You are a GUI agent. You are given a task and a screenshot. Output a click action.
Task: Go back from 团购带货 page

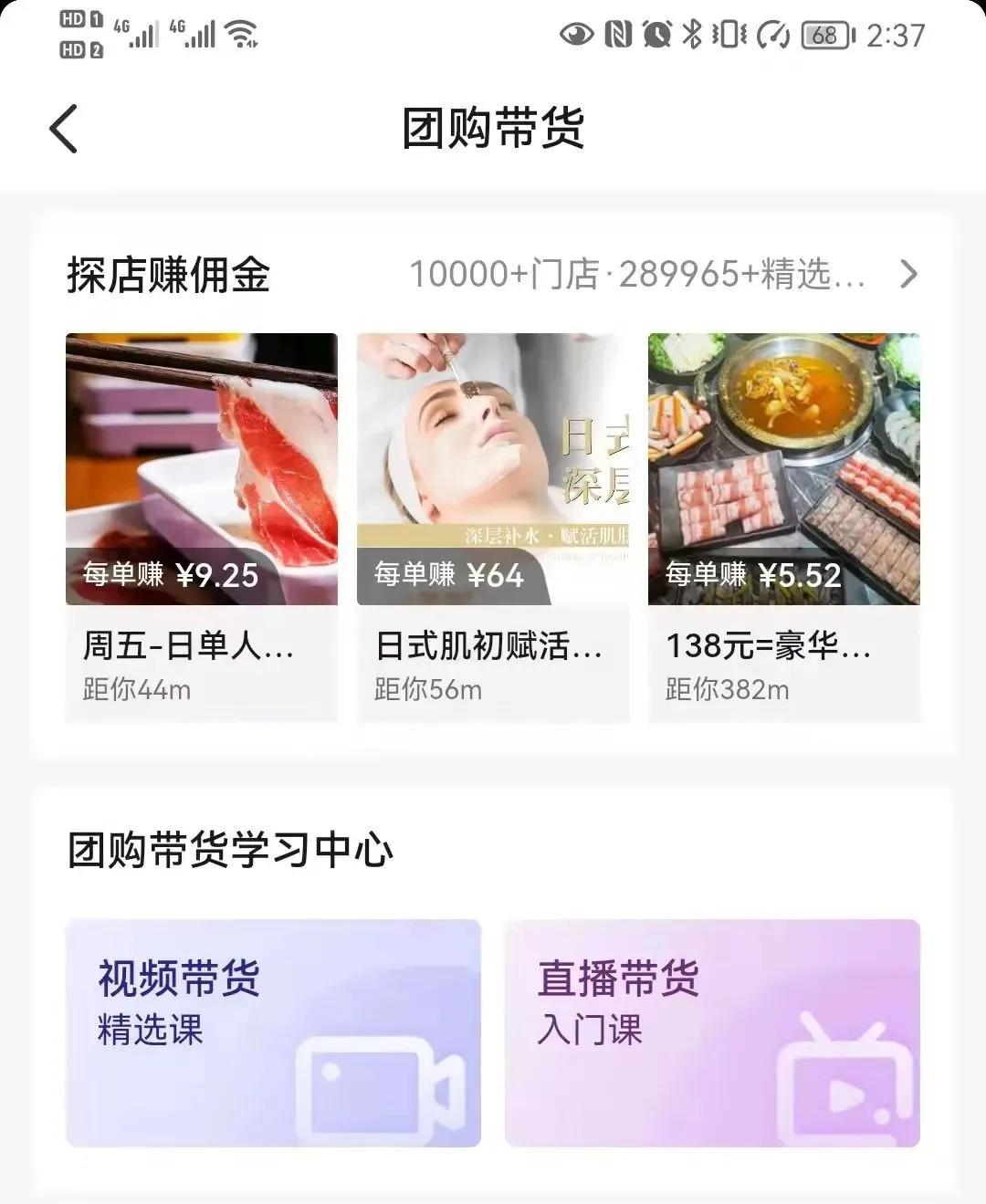pos(64,128)
